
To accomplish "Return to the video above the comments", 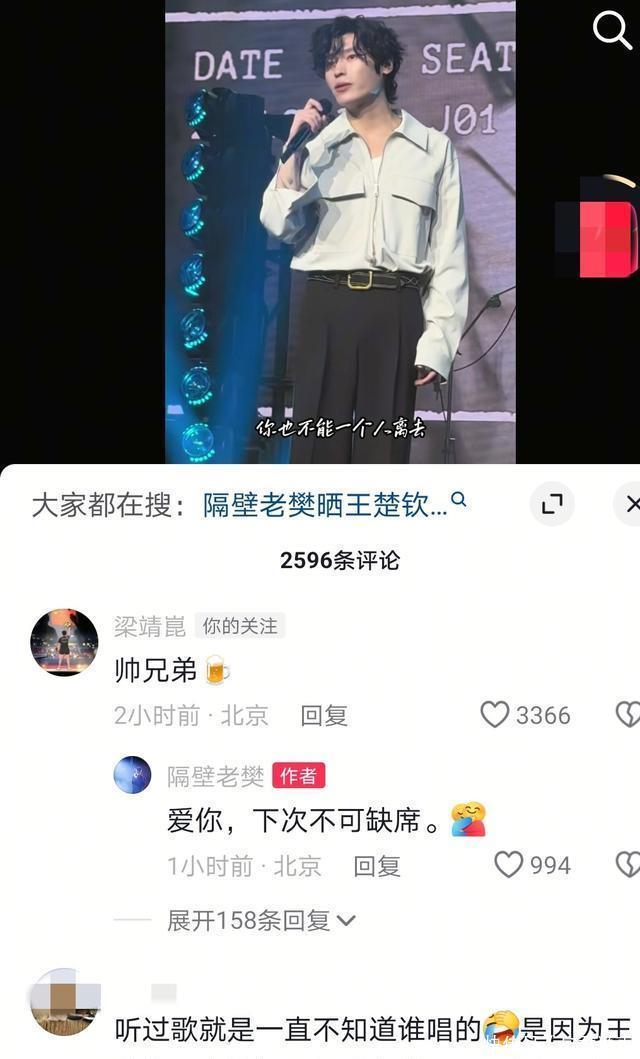I will 340,230.
